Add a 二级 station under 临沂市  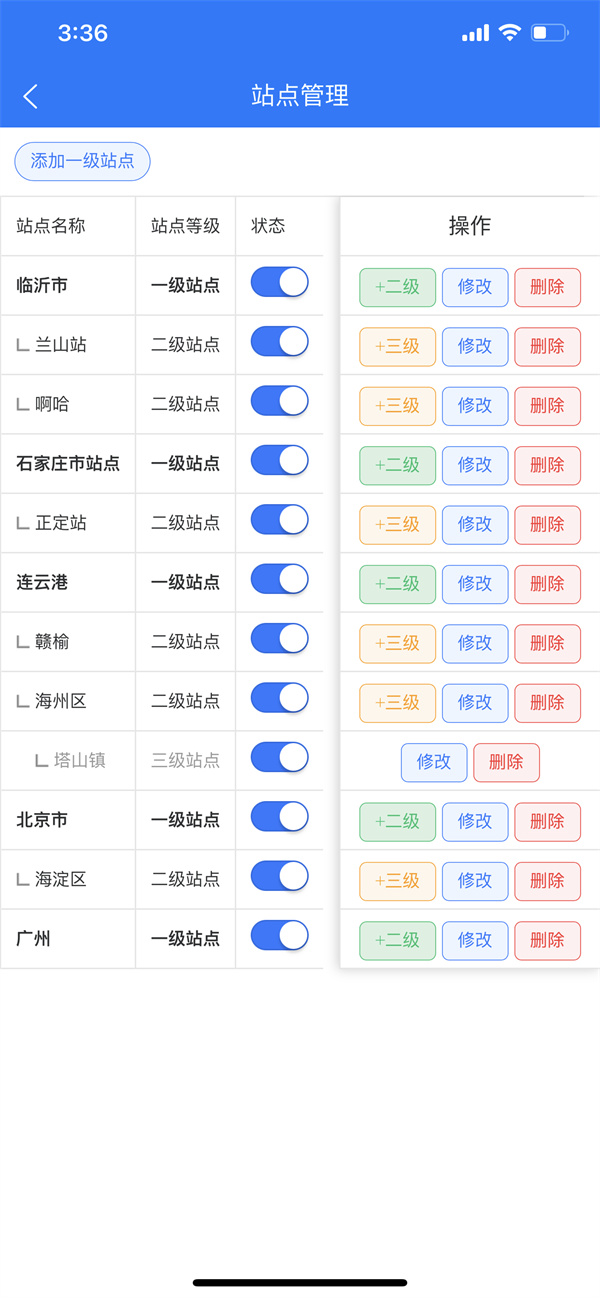[x=398, y=287]
